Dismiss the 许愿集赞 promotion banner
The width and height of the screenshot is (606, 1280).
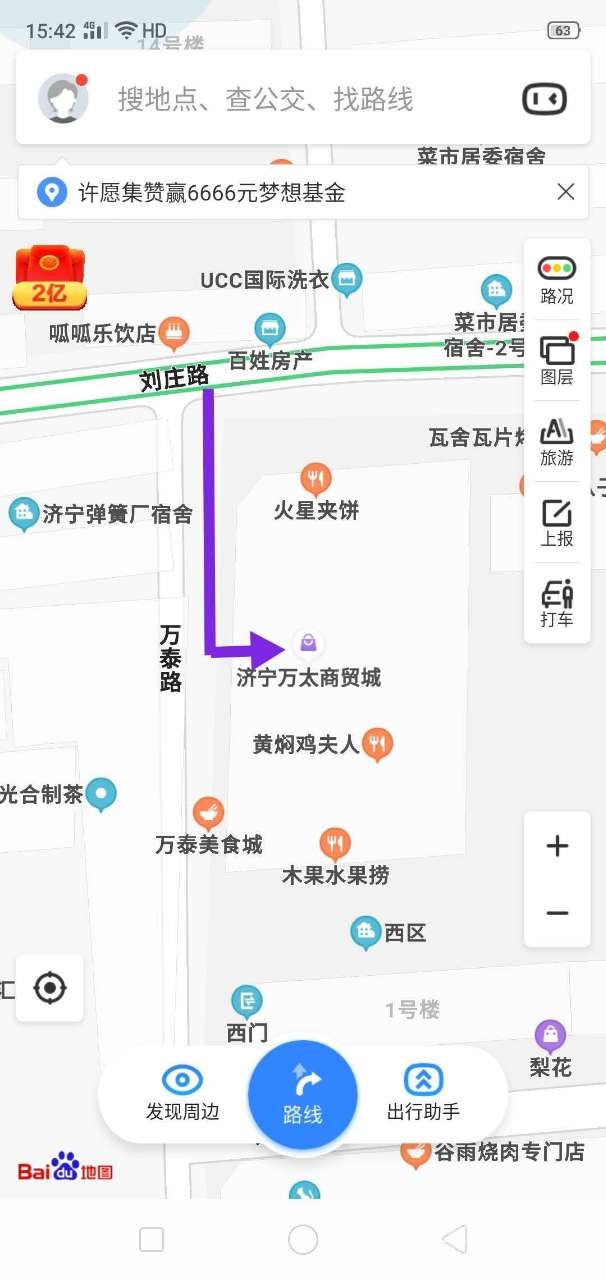566,192
